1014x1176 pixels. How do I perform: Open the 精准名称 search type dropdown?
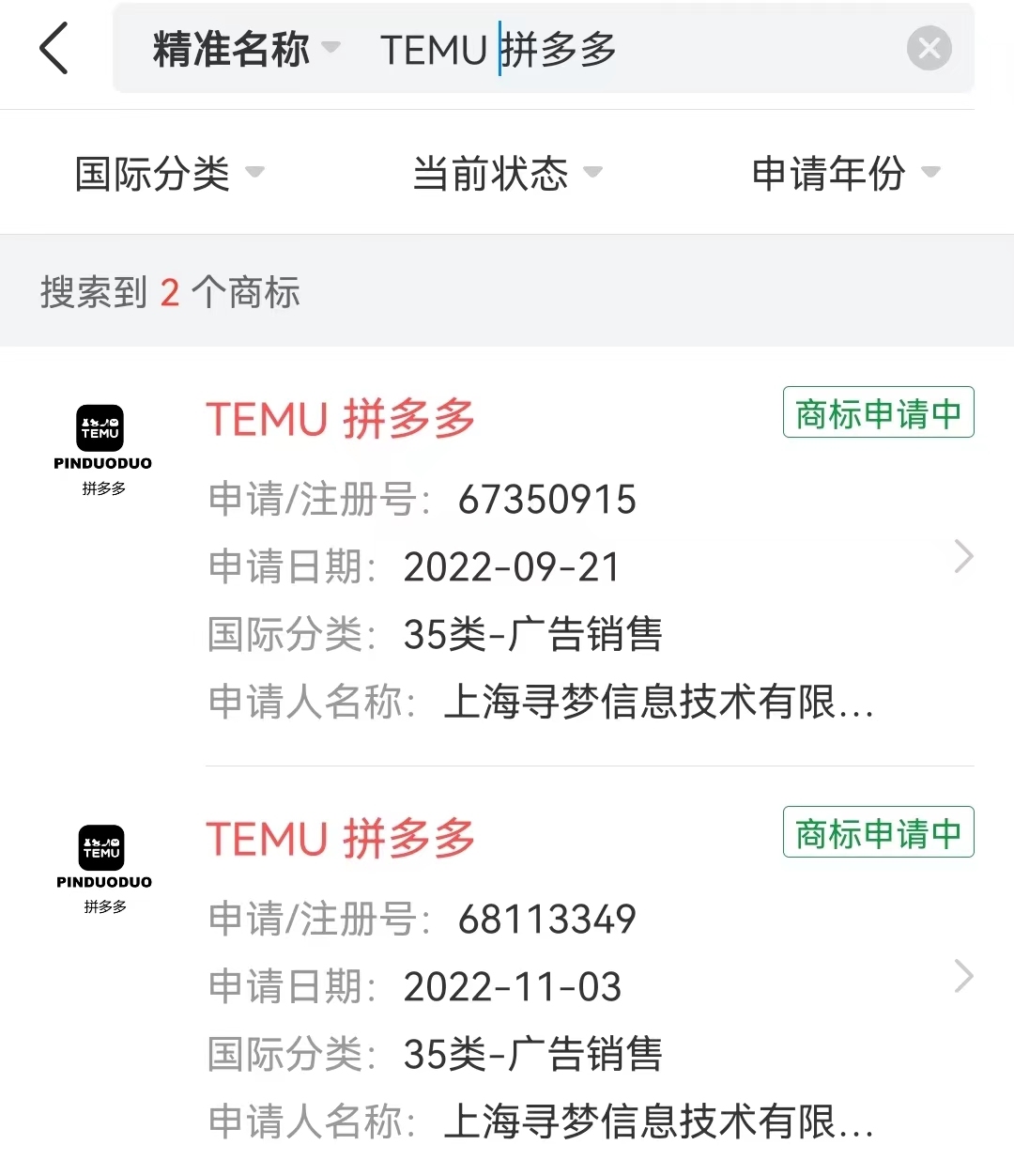click(246, 49)
